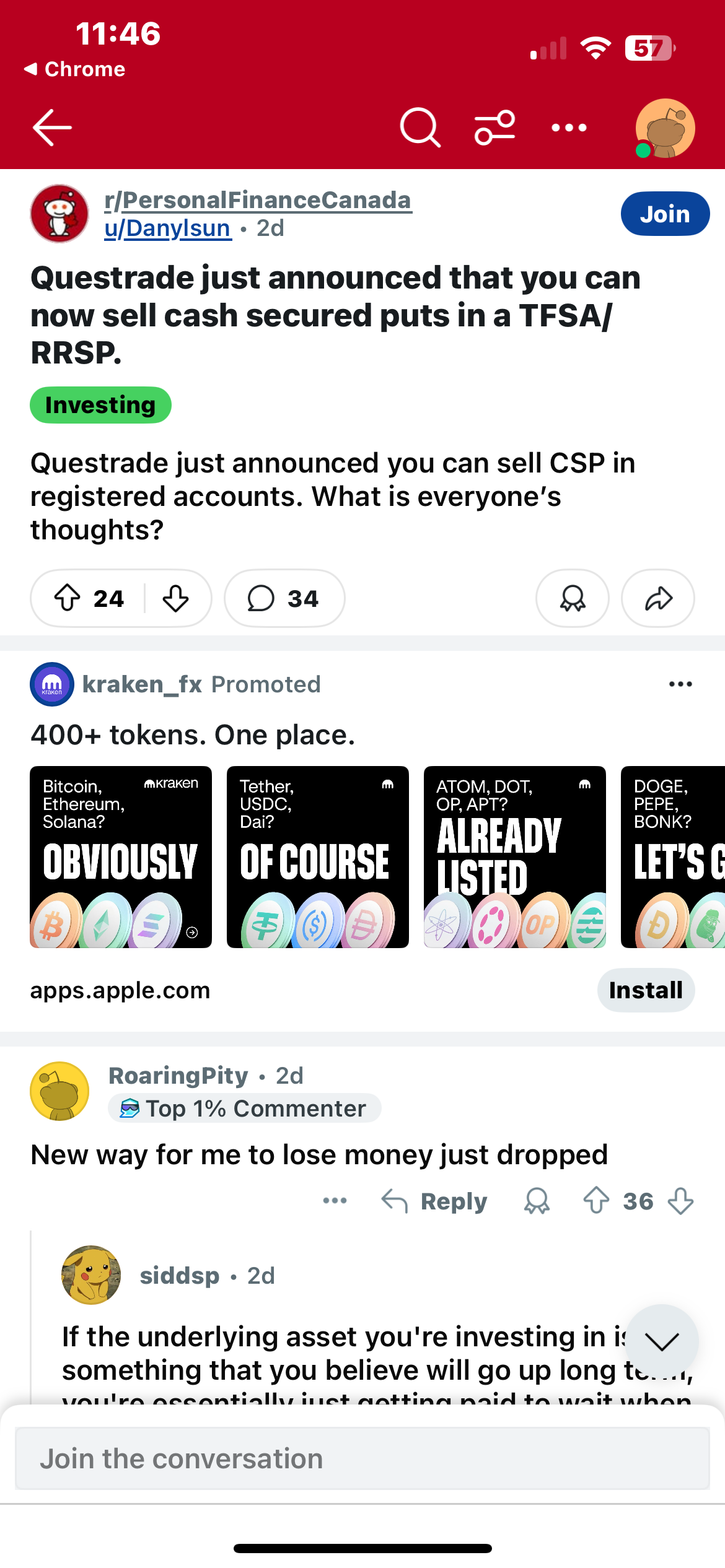Image resolution: width=725 pixels, height=1568 pixels.
Task: Join the PersonalFinanceCanada community
Action: click(x=665, y=214)
